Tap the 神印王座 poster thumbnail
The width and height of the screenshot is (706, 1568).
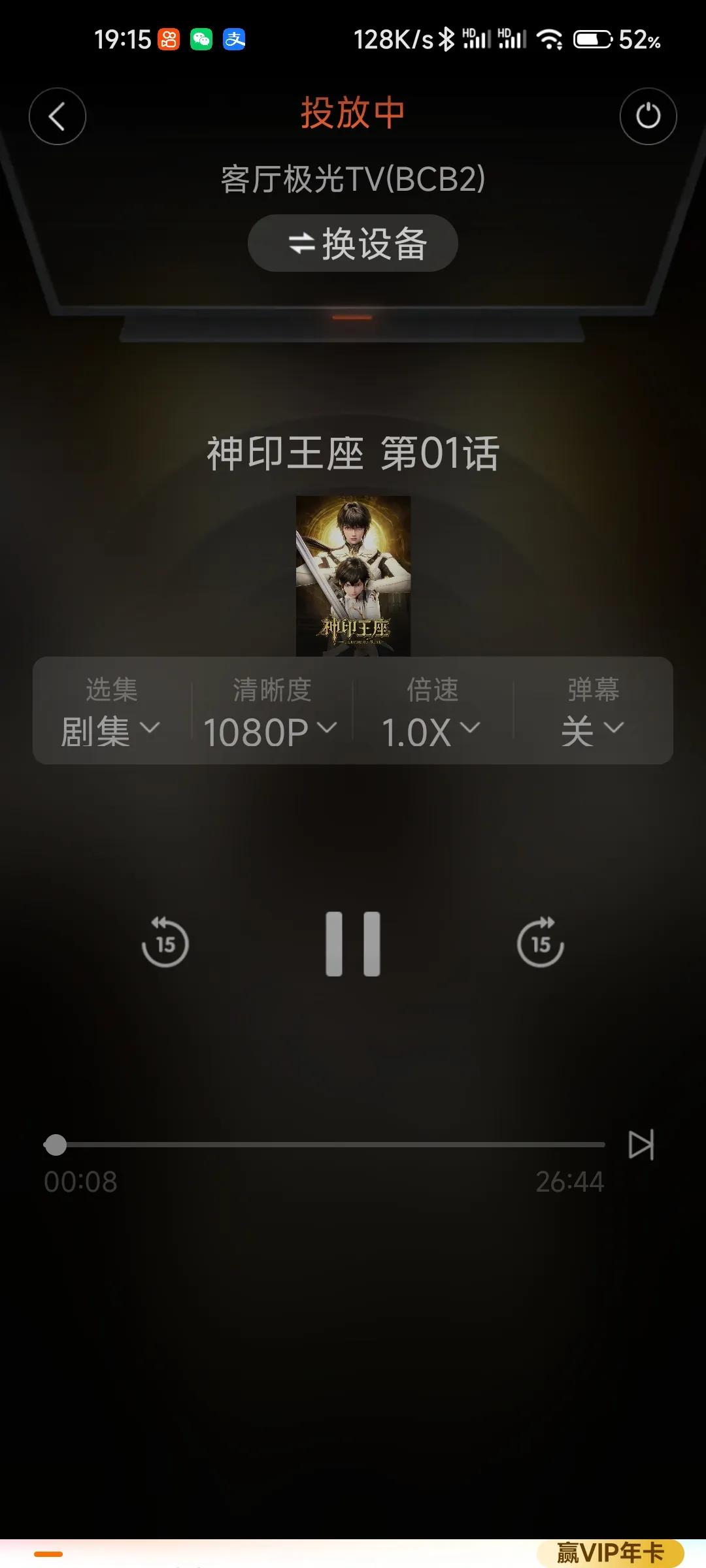pyautogui.click(x=352, y=575)
